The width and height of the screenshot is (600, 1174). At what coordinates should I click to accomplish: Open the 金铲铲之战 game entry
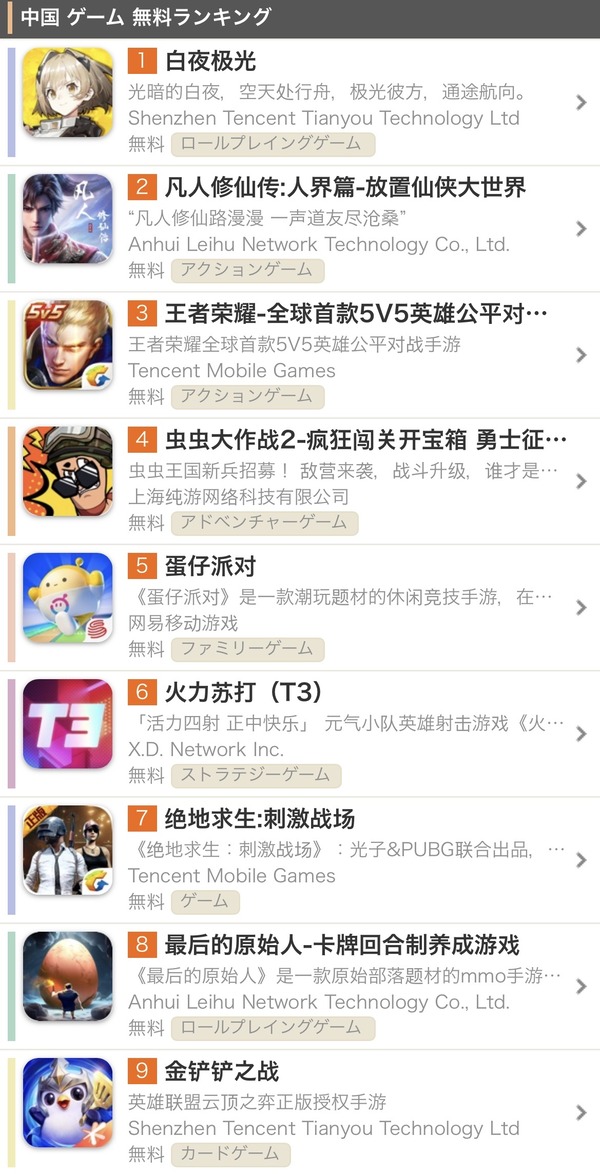pyautogui.click(x=300, y=1113)
